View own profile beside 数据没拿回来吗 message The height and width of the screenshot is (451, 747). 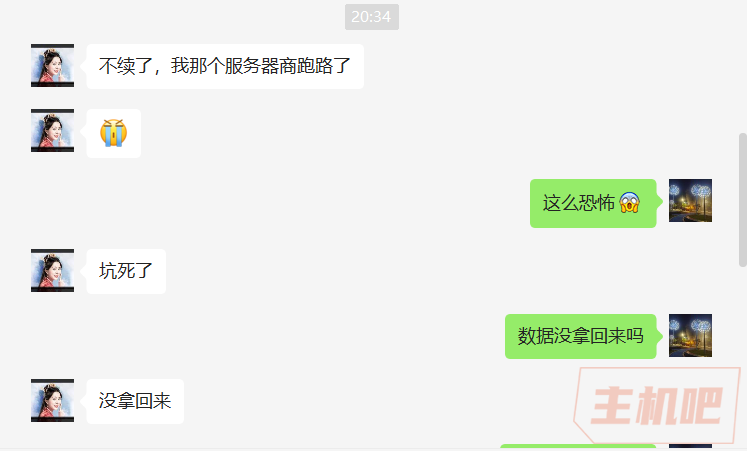click(x=690, y=336)
